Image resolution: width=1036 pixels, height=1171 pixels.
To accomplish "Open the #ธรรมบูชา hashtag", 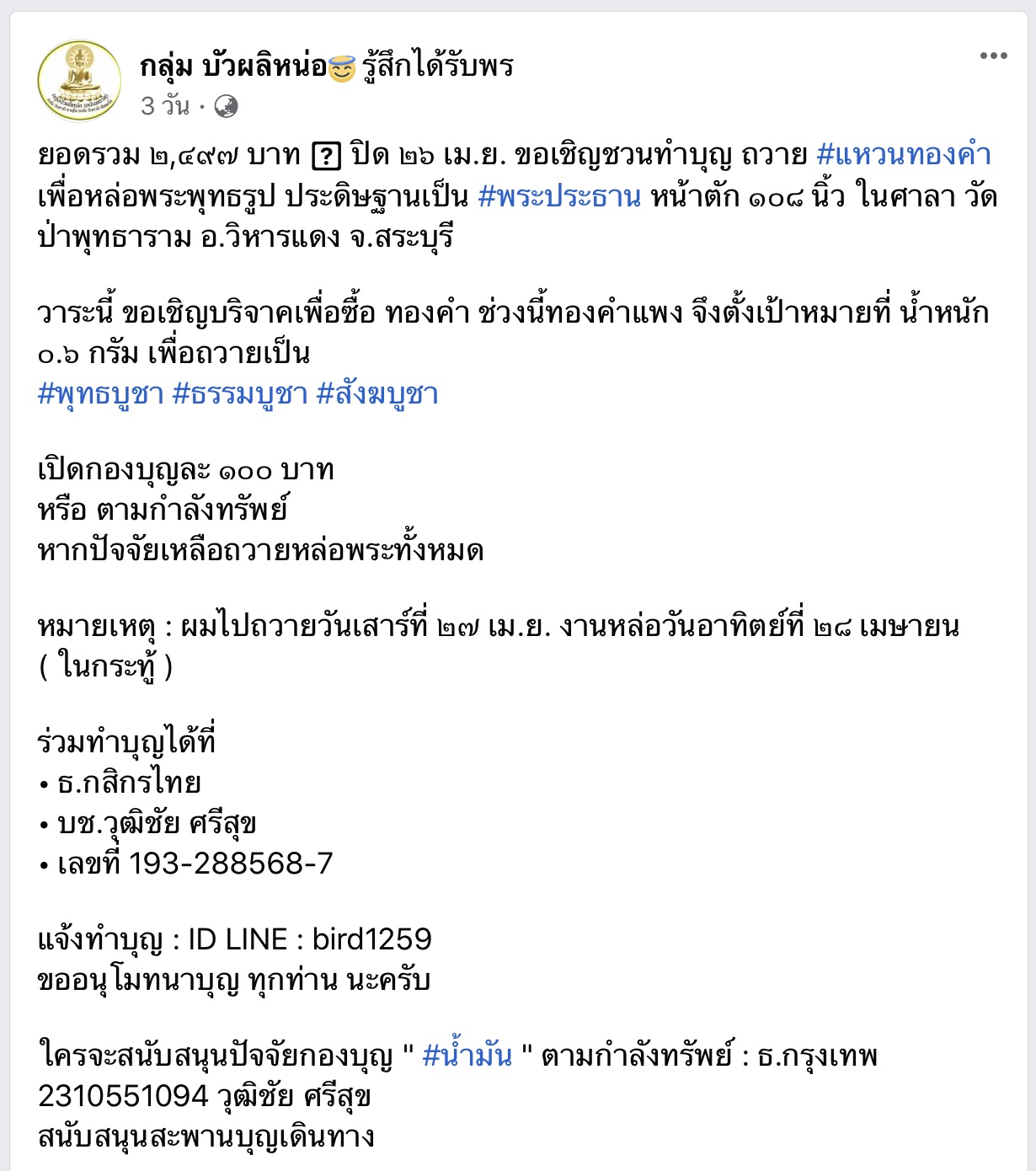I will point(240,393).
